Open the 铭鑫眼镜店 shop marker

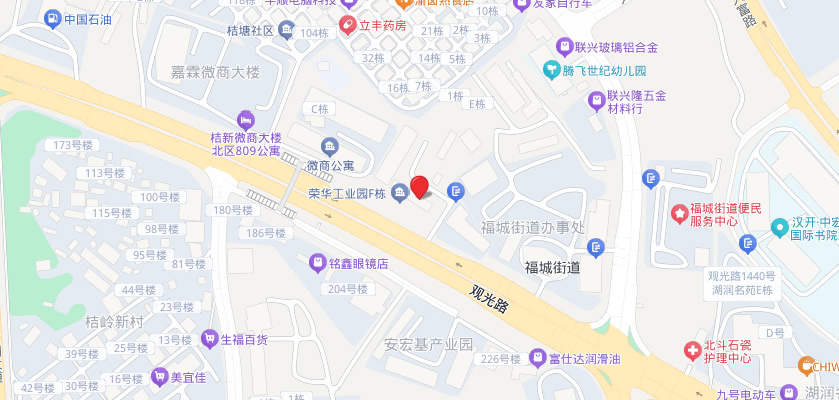[318, 264]
